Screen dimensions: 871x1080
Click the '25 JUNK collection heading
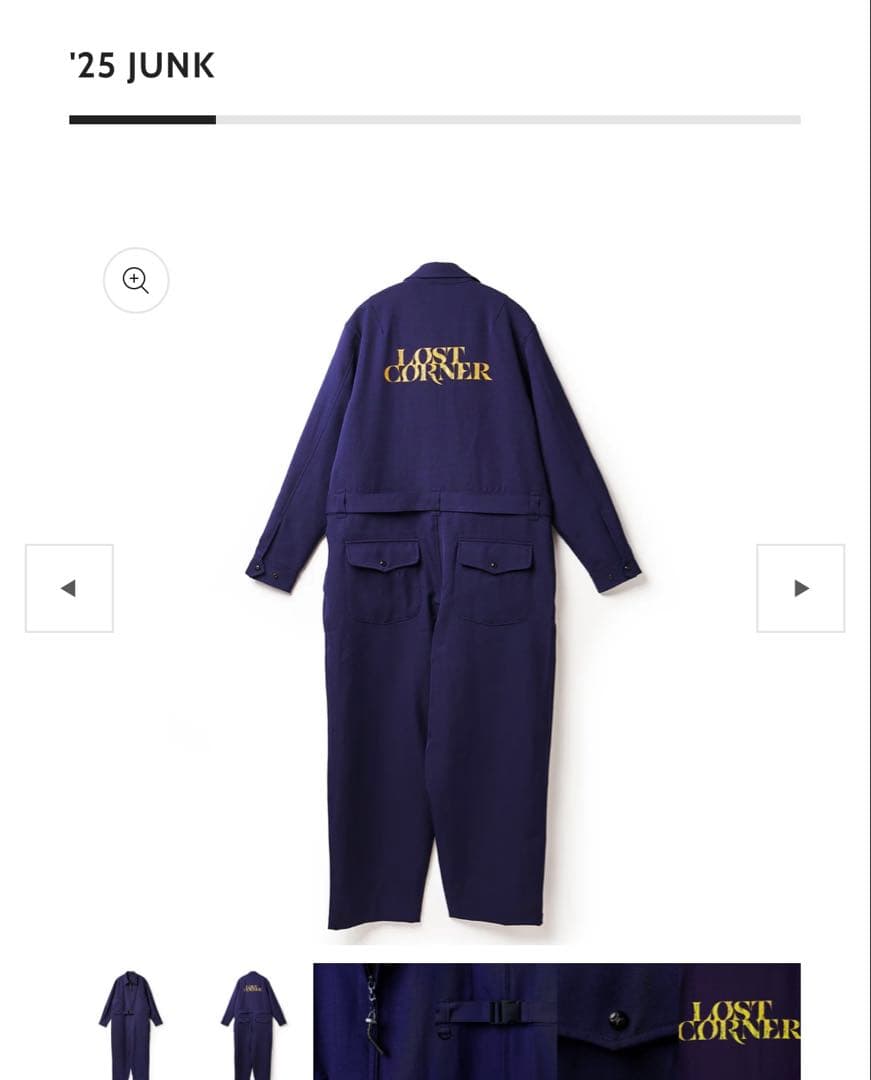[141, 66]
